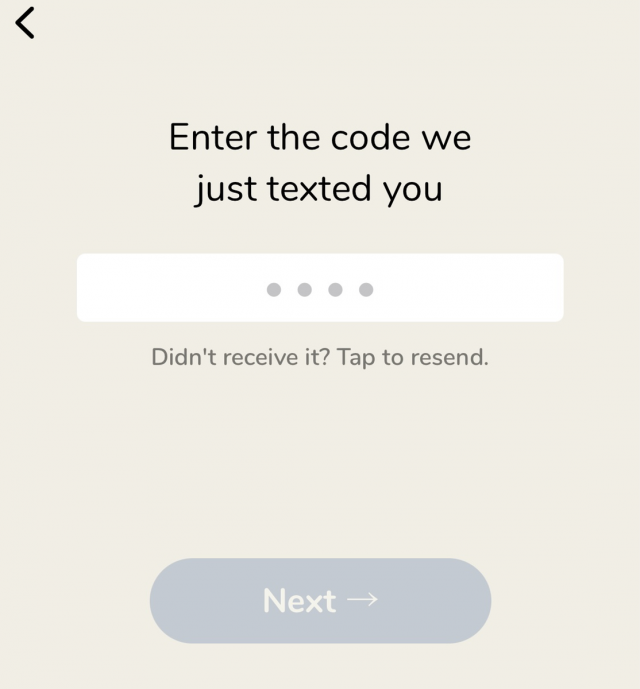Screen dimensions: 640x689
Task: Continue with the Next button
Action: tap(320, 600)
